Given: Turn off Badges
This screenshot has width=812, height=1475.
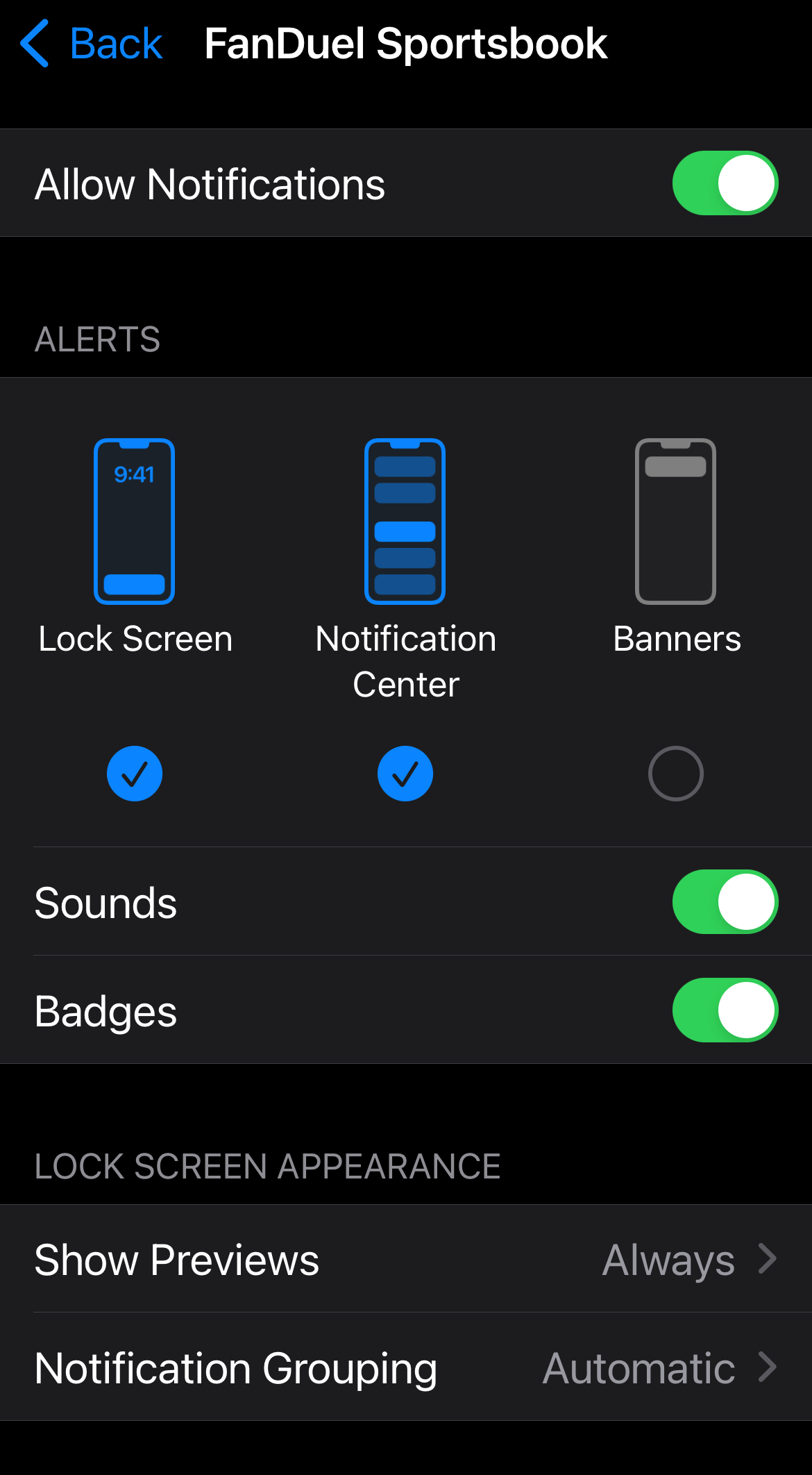Looking at the screenshot, I should click(x=725, y=1010).
